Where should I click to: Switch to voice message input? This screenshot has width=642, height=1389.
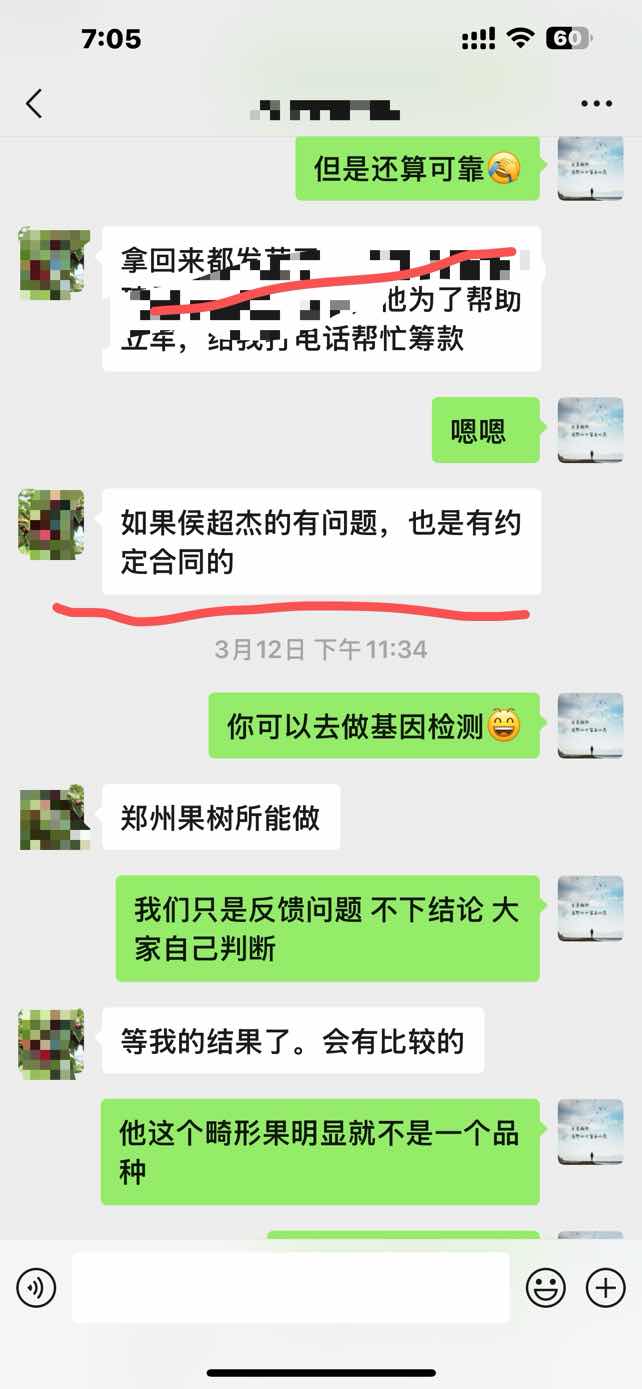click(x=37, y=1287)
